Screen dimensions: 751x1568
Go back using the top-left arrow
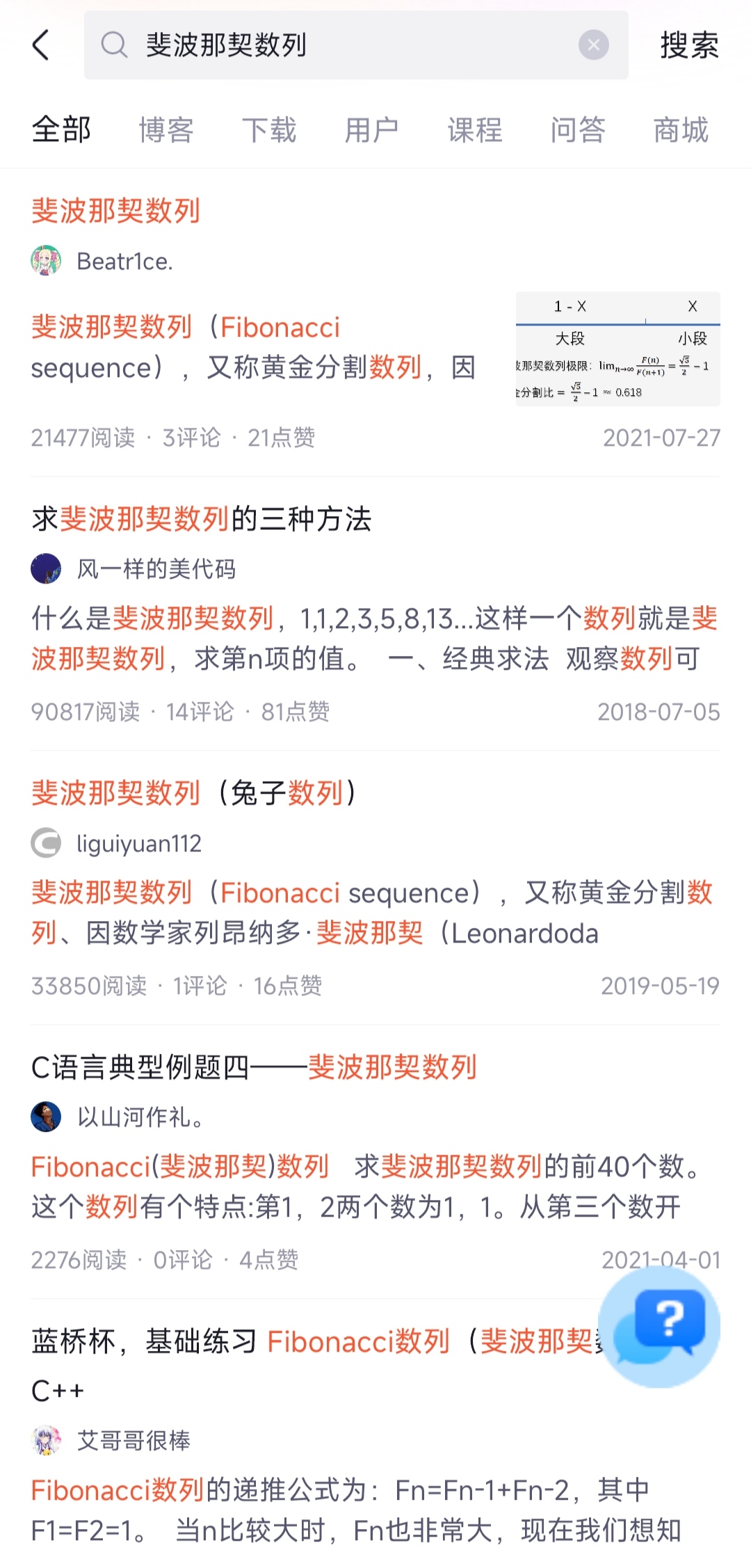coord(42,45)
